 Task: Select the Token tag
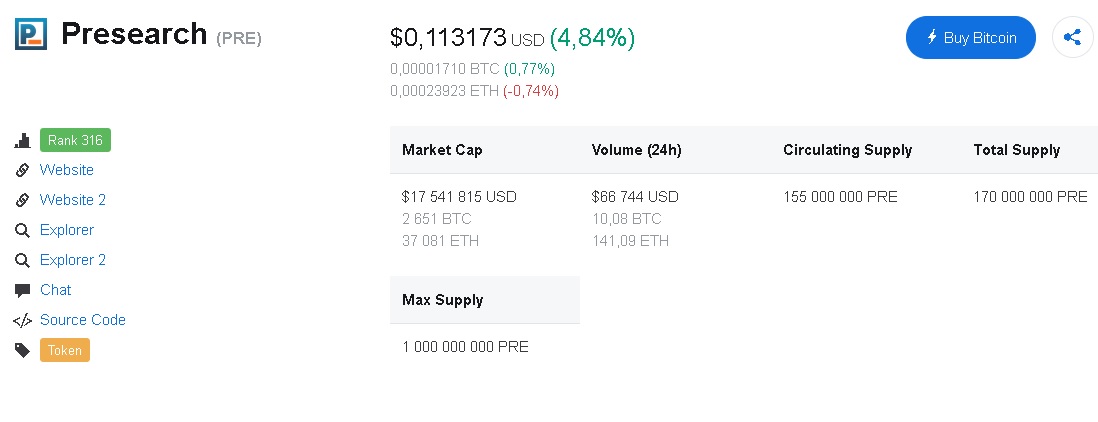pyautogui.click(x=65, y=350)
